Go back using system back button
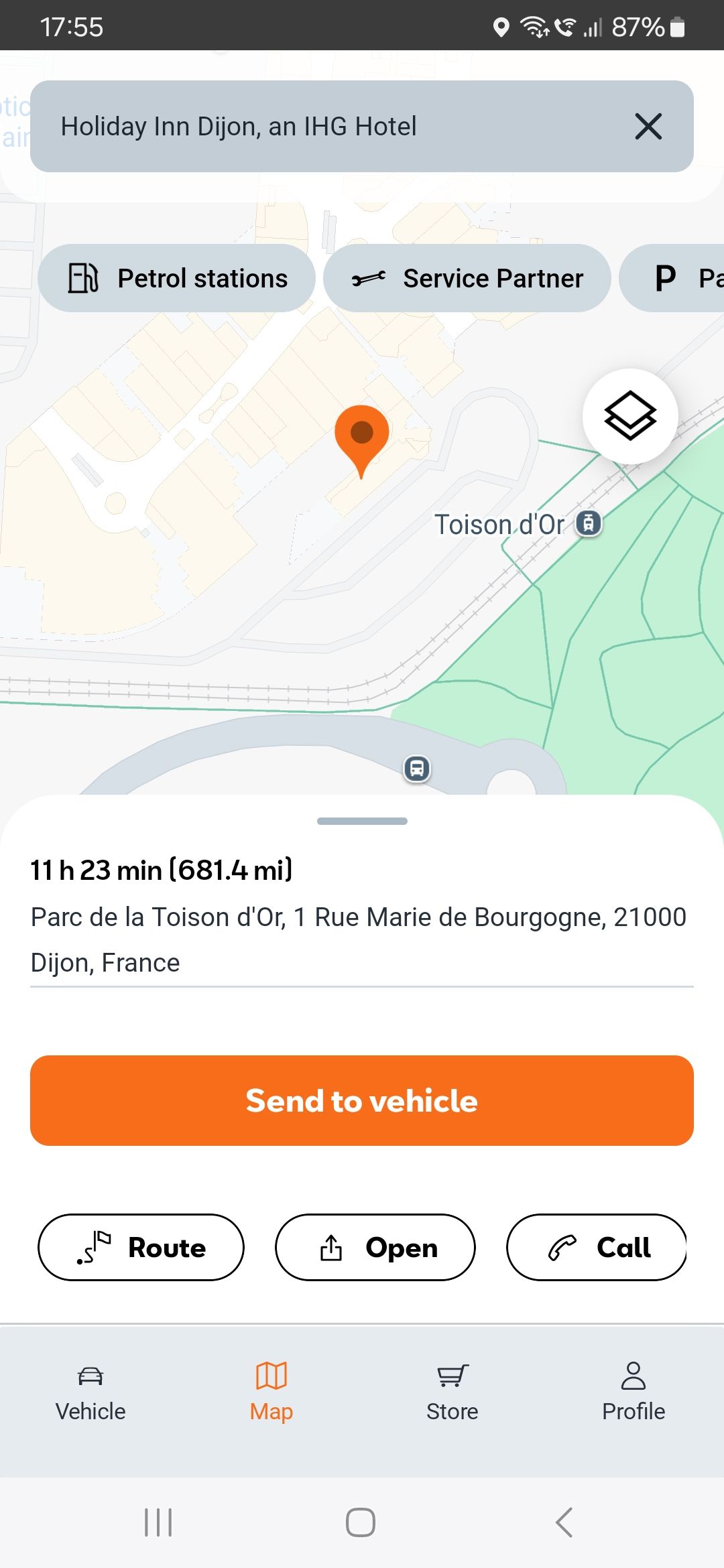 coord(564,1522)
